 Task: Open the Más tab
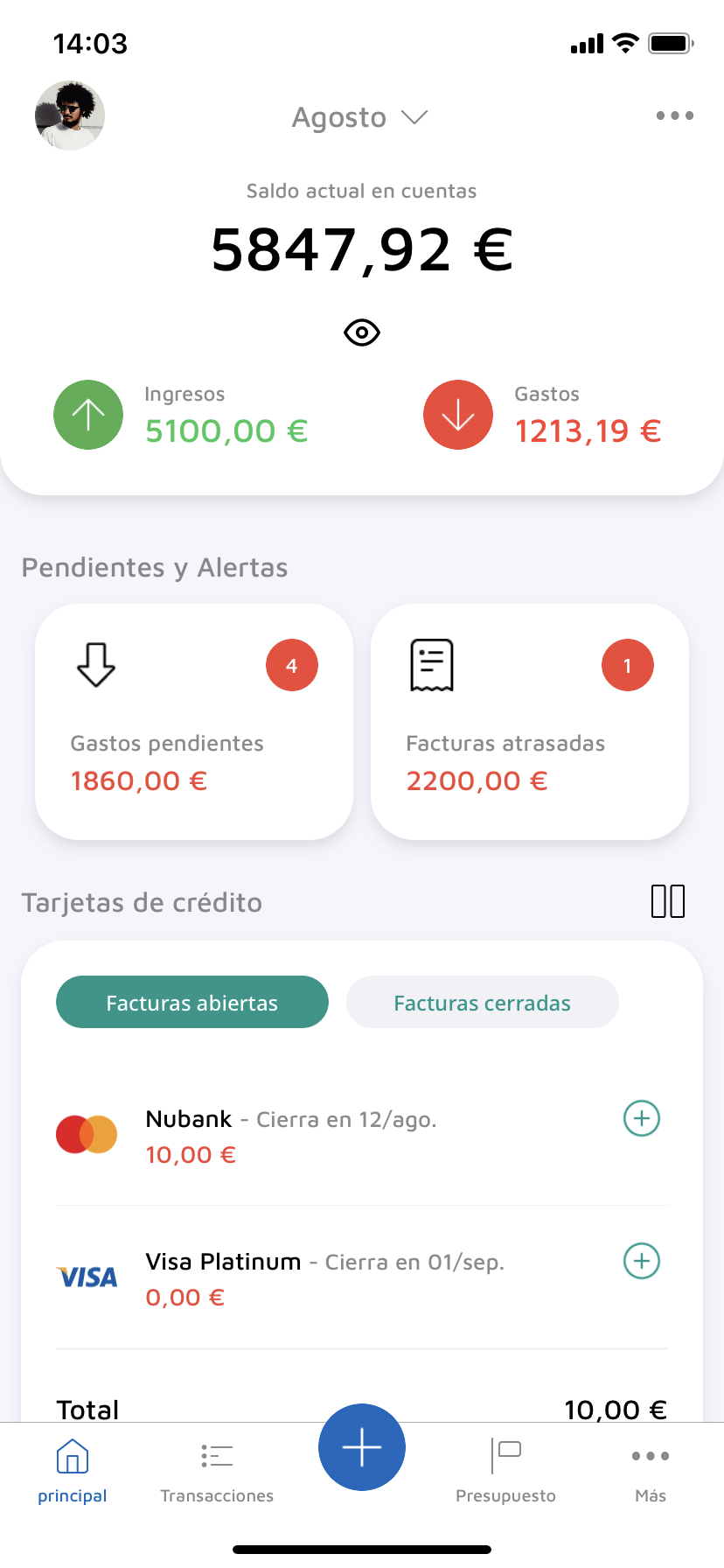pos(651,1470)
